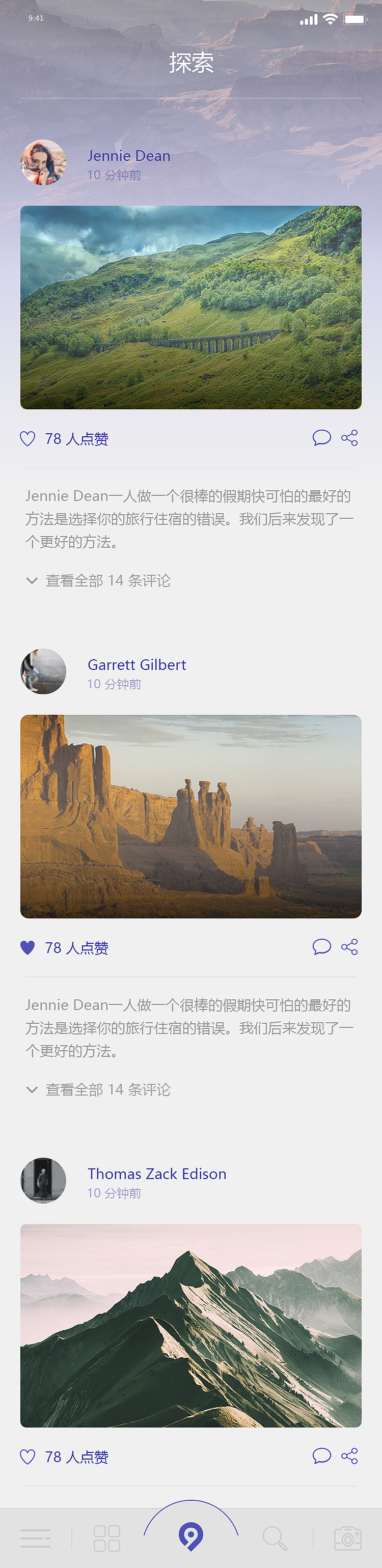Like Jennie Dean's post
The width and height of the screenshot is (382, 1568).
(x=28, y=439)
